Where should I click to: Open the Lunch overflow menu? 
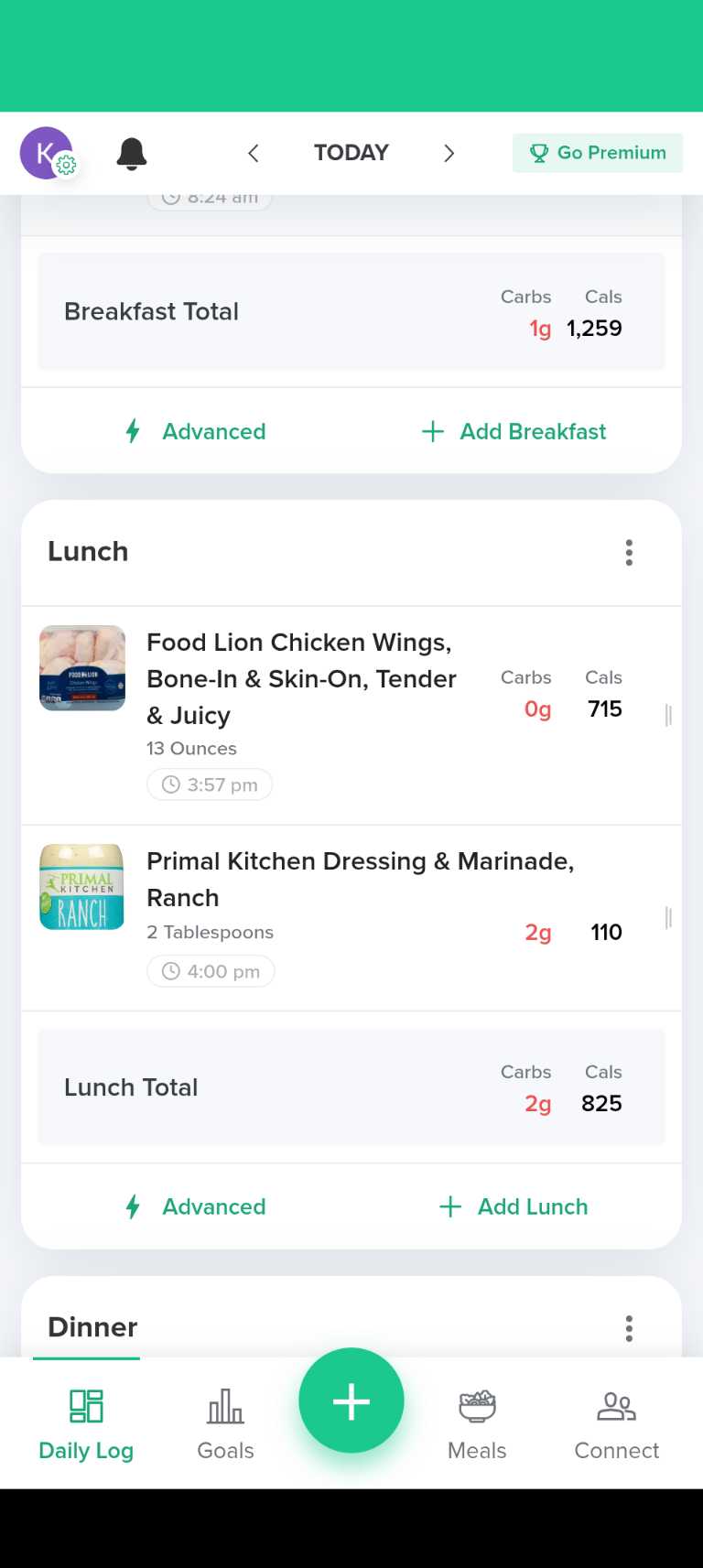[629, 552]
